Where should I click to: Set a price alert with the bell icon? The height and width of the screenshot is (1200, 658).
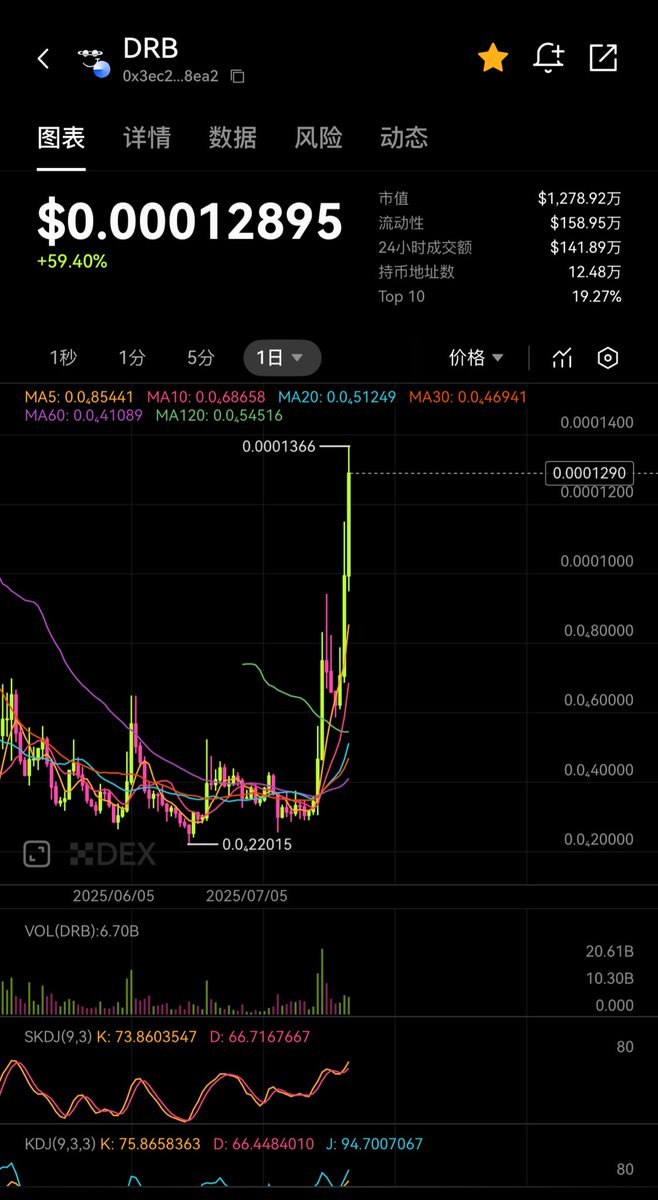click(548, 58)
